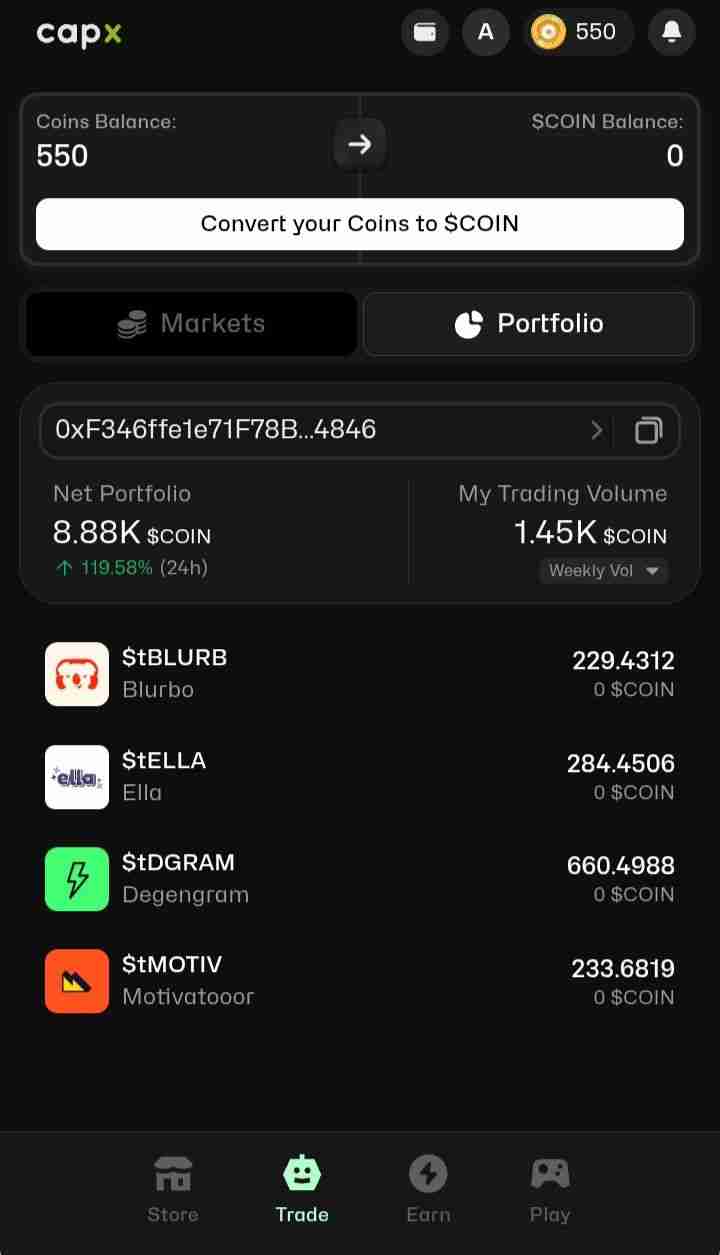
Task: Click the 'A' avatar profile icon
Action: 486,32
